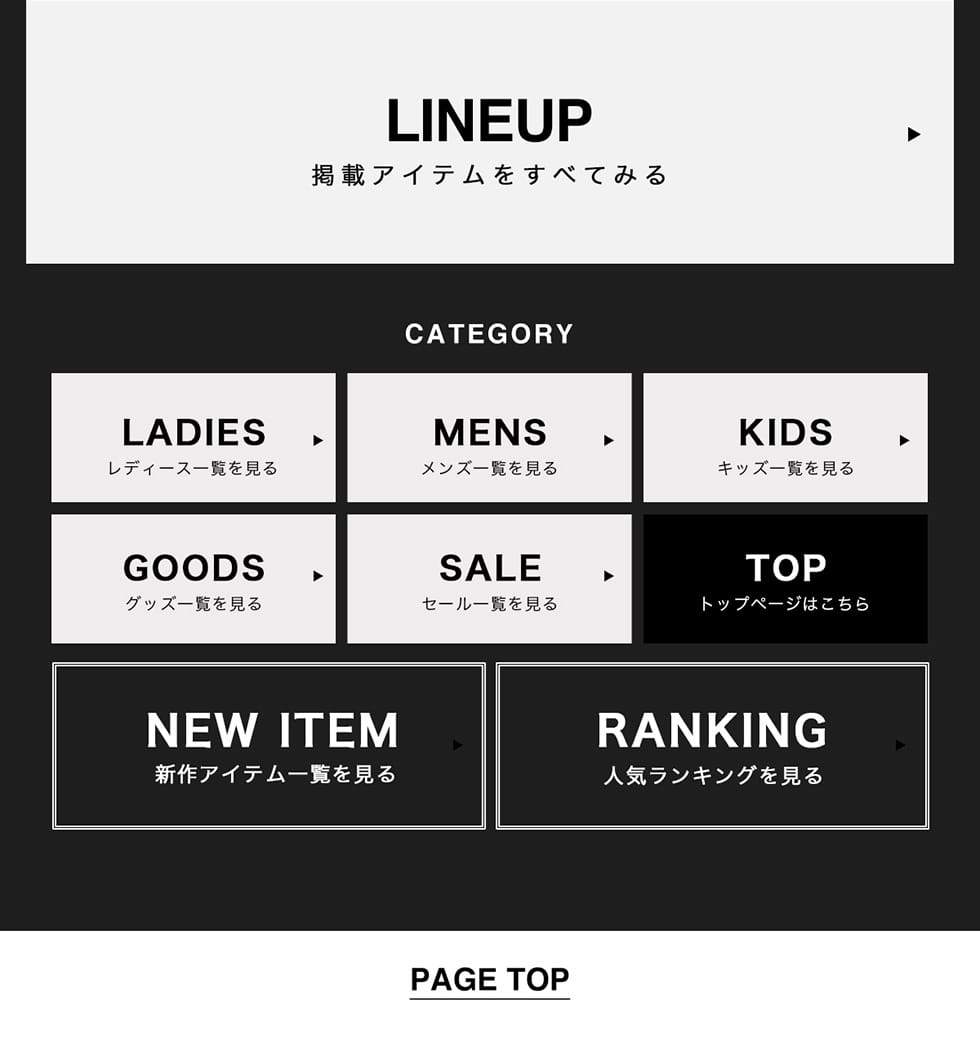View the NEW ITEM list

269,746
